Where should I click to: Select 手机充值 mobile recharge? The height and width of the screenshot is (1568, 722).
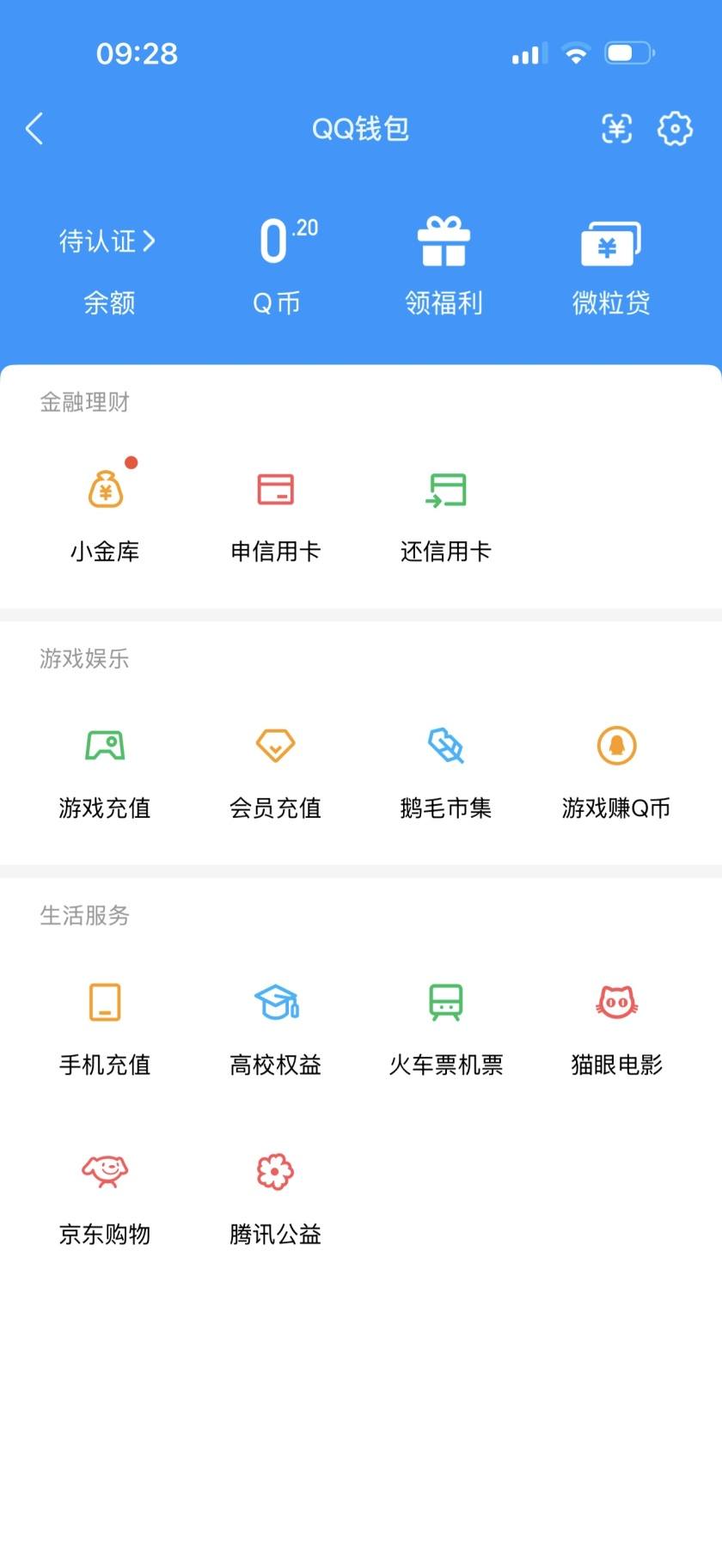click(105, 1024)
